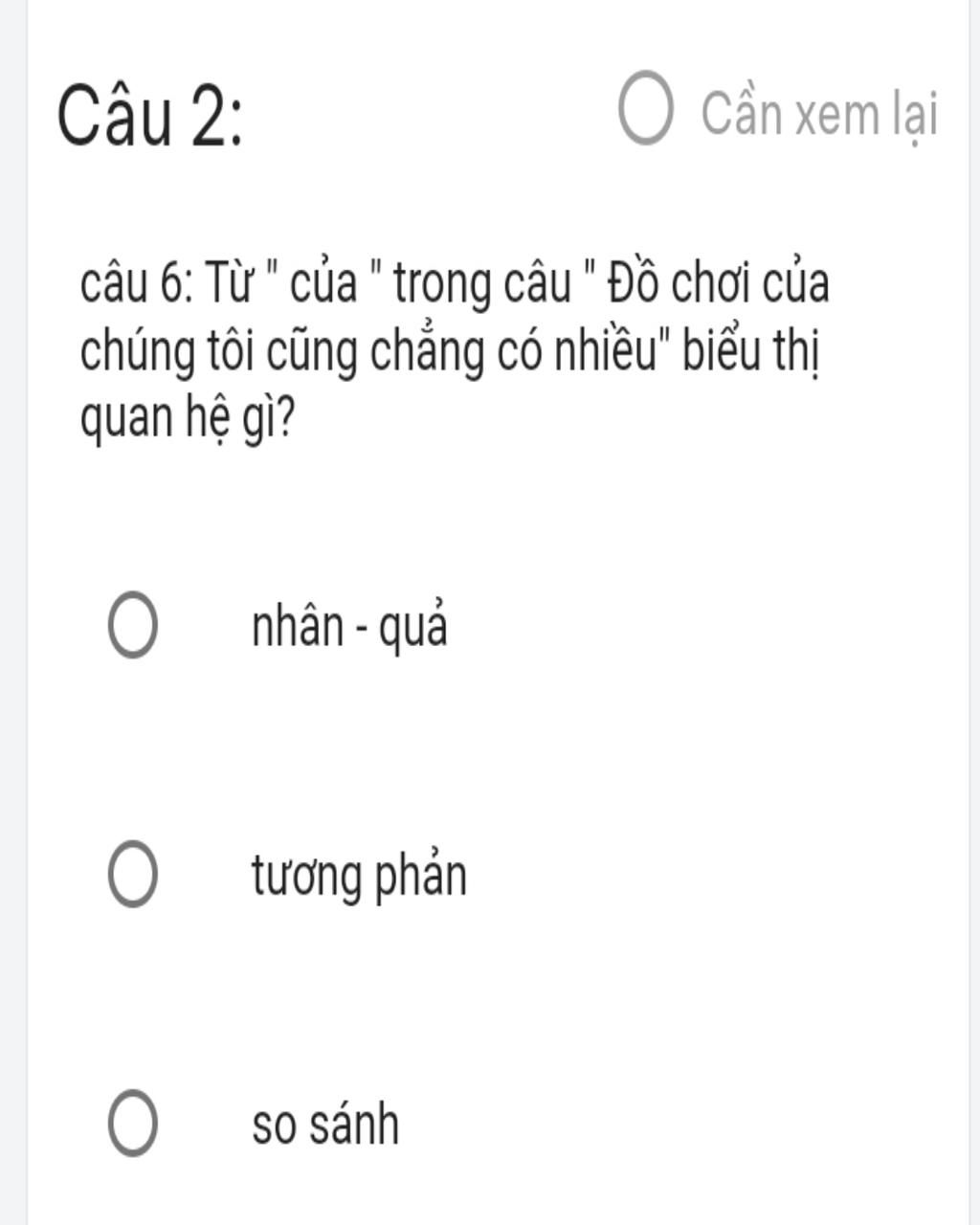Choose the 'tương phản' option
The image size is (980, 1225).
132,874
